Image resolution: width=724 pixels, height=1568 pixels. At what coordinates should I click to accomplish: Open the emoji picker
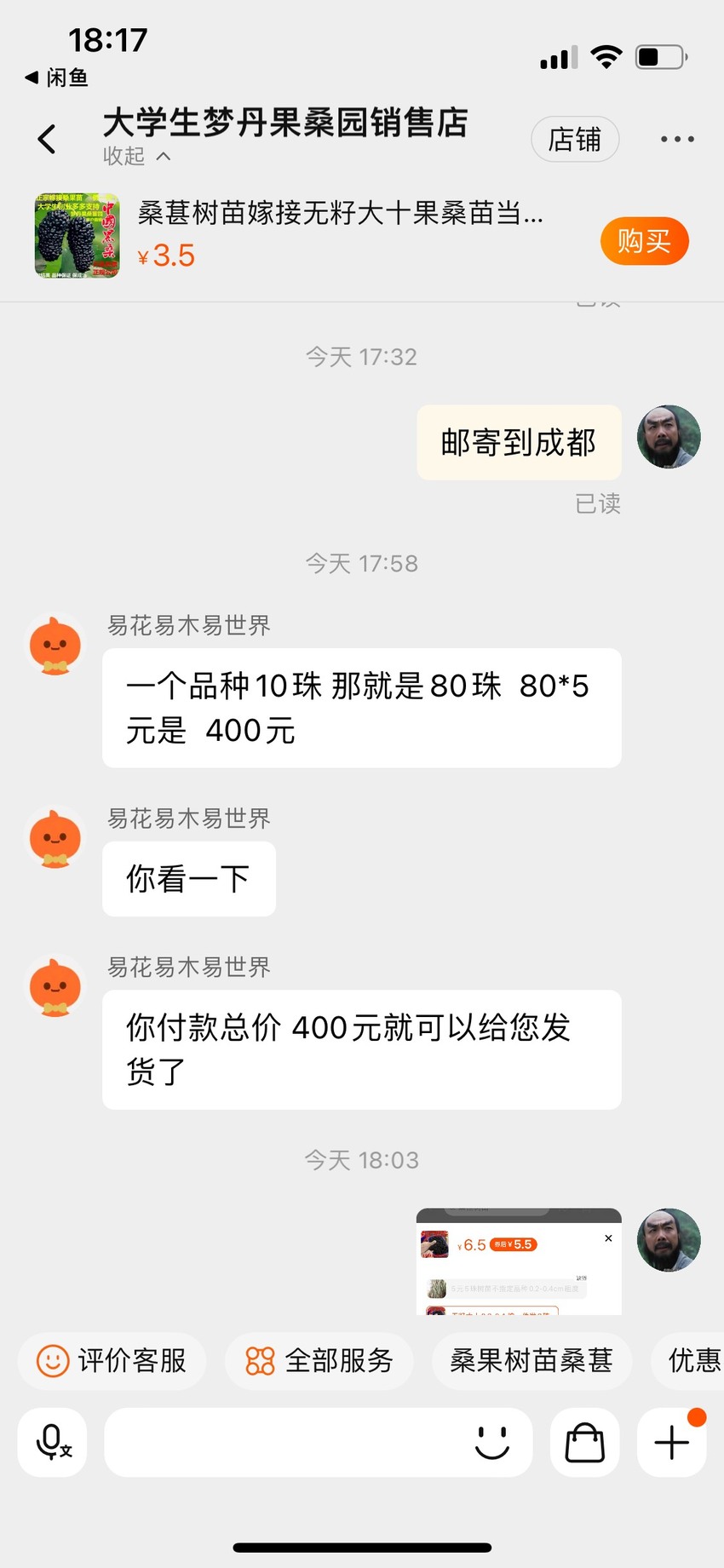click(492, 1442)
